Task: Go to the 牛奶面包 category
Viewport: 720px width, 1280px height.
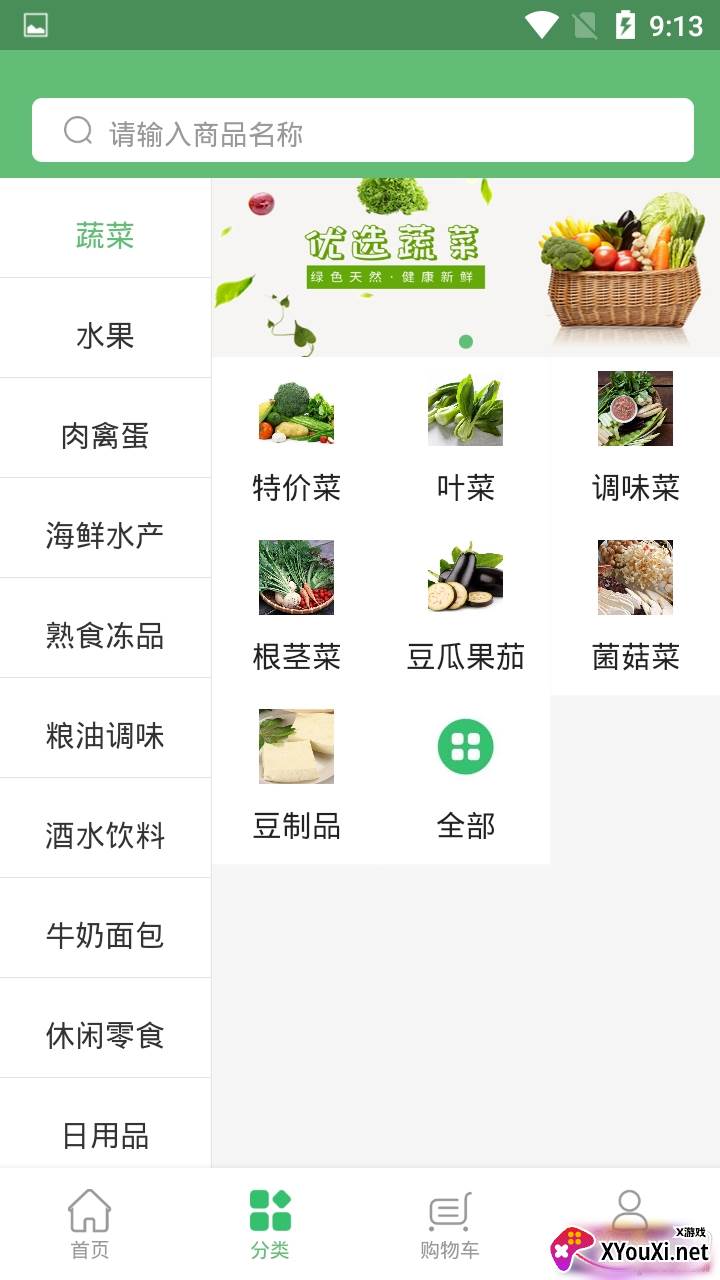Action: pos(105,935)
